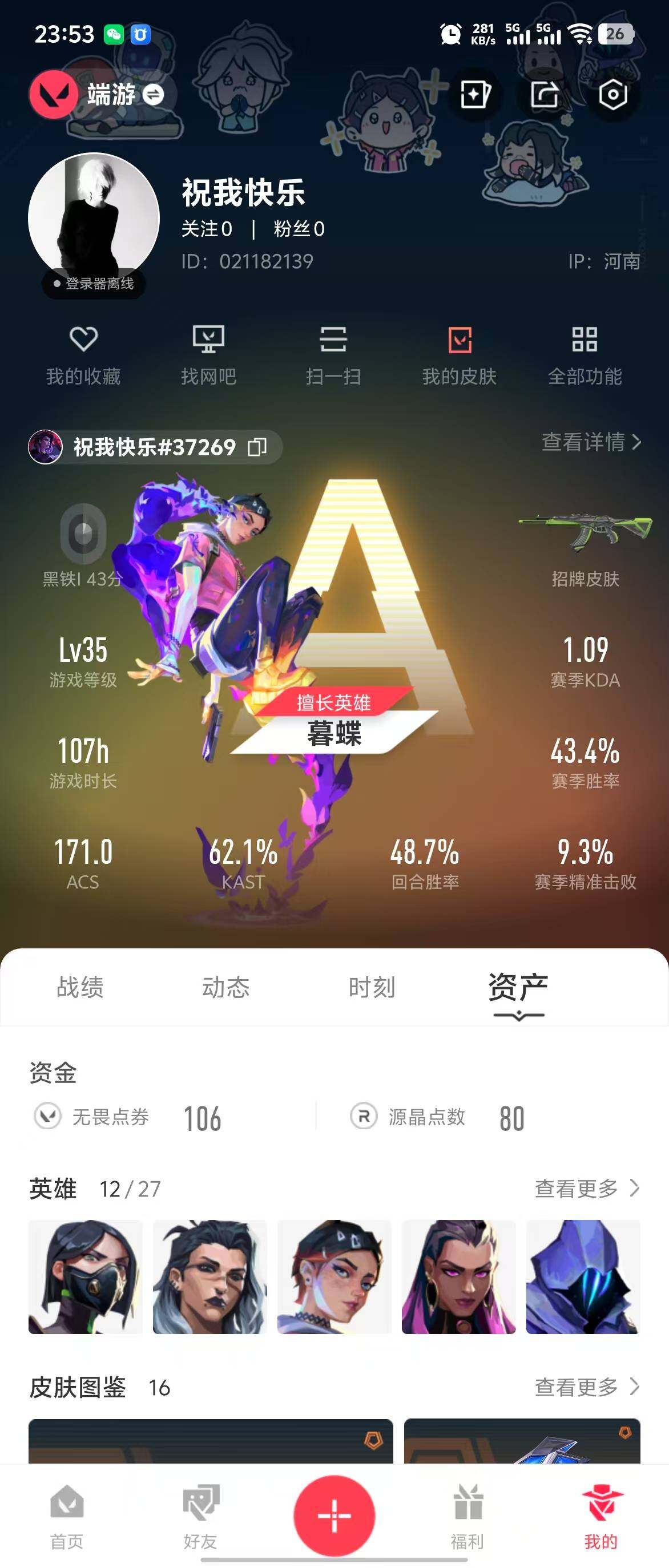The width and height of the screenshot is (669, 1568).
Task: Switch to the 战绩 tab
Action: pos(80,987)
